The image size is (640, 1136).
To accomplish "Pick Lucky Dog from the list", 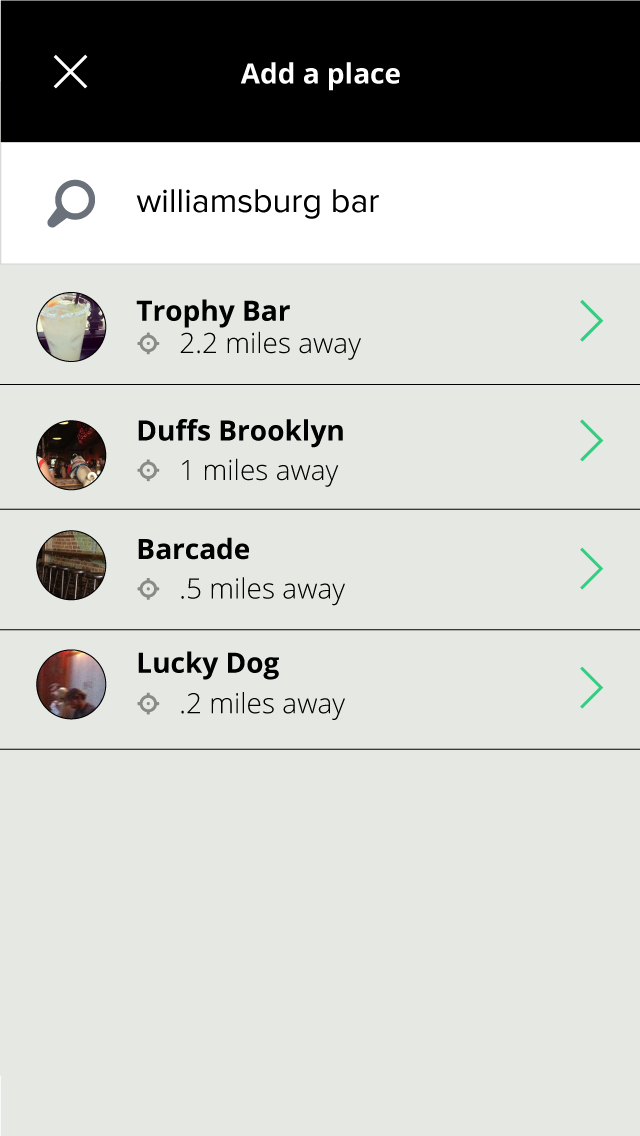I will point(320,689).
